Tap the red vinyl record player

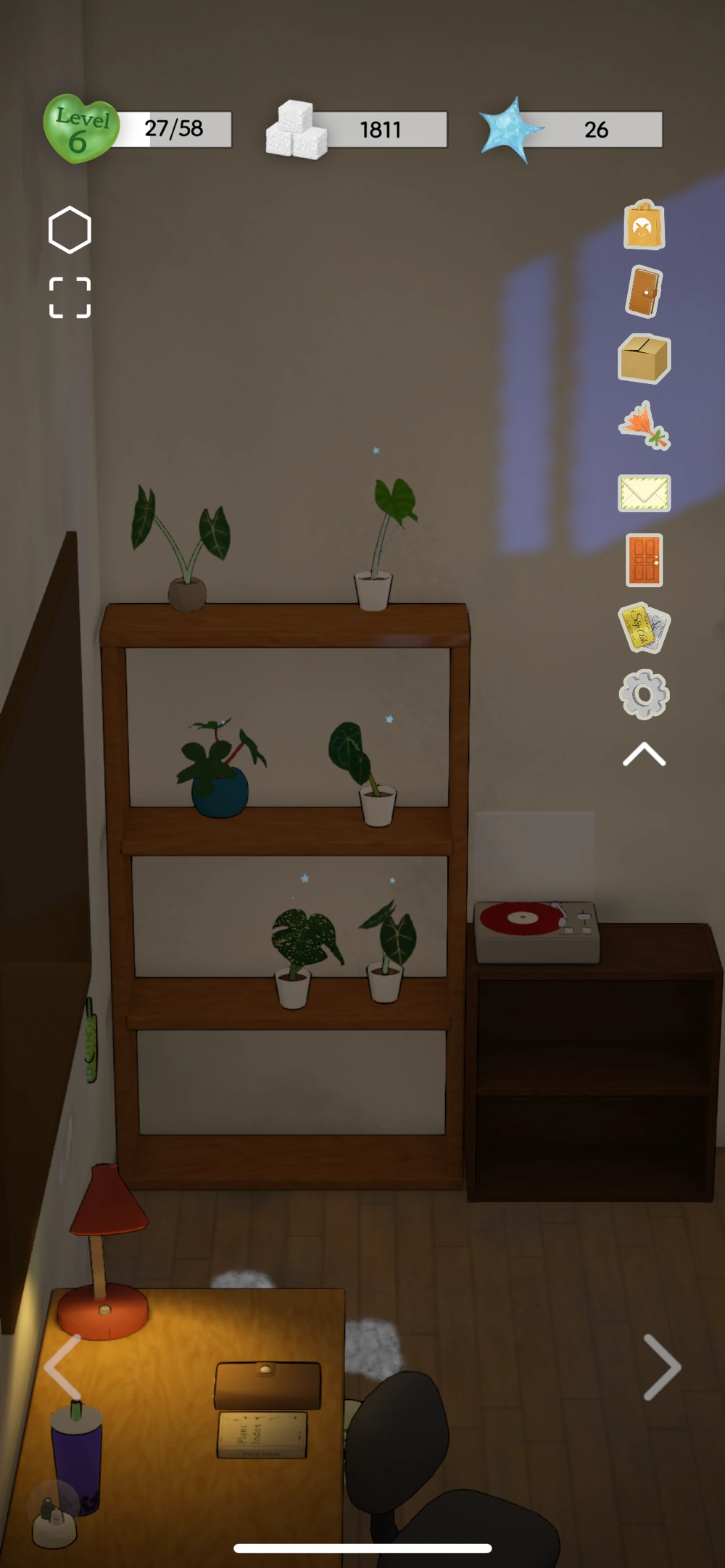point(536,931)
